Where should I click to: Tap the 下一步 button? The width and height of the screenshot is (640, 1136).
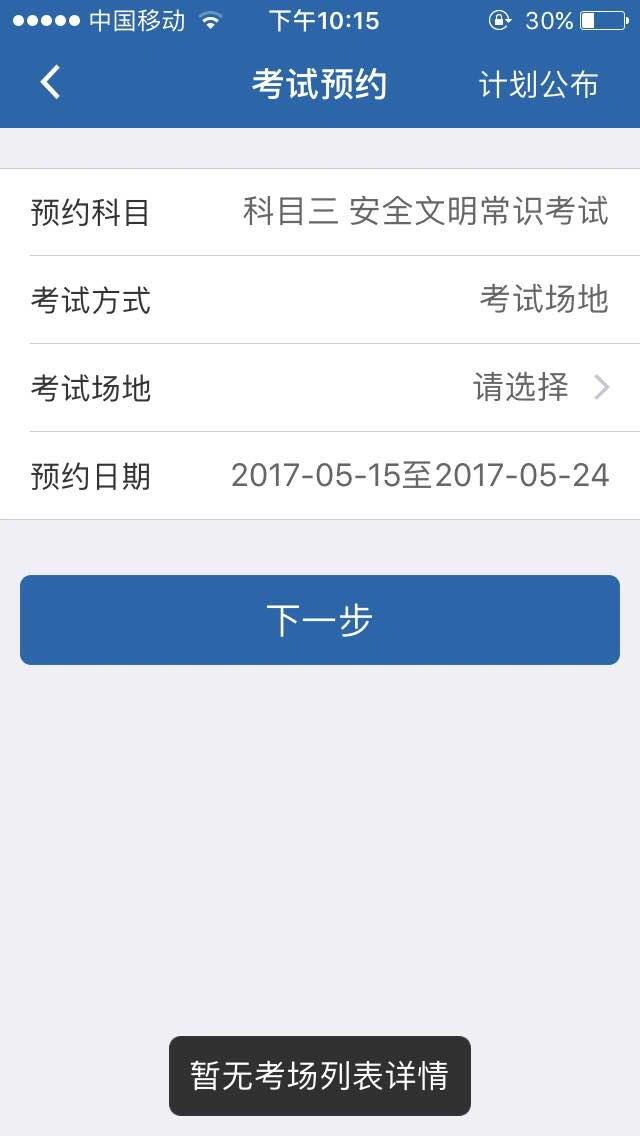(320, 620)
